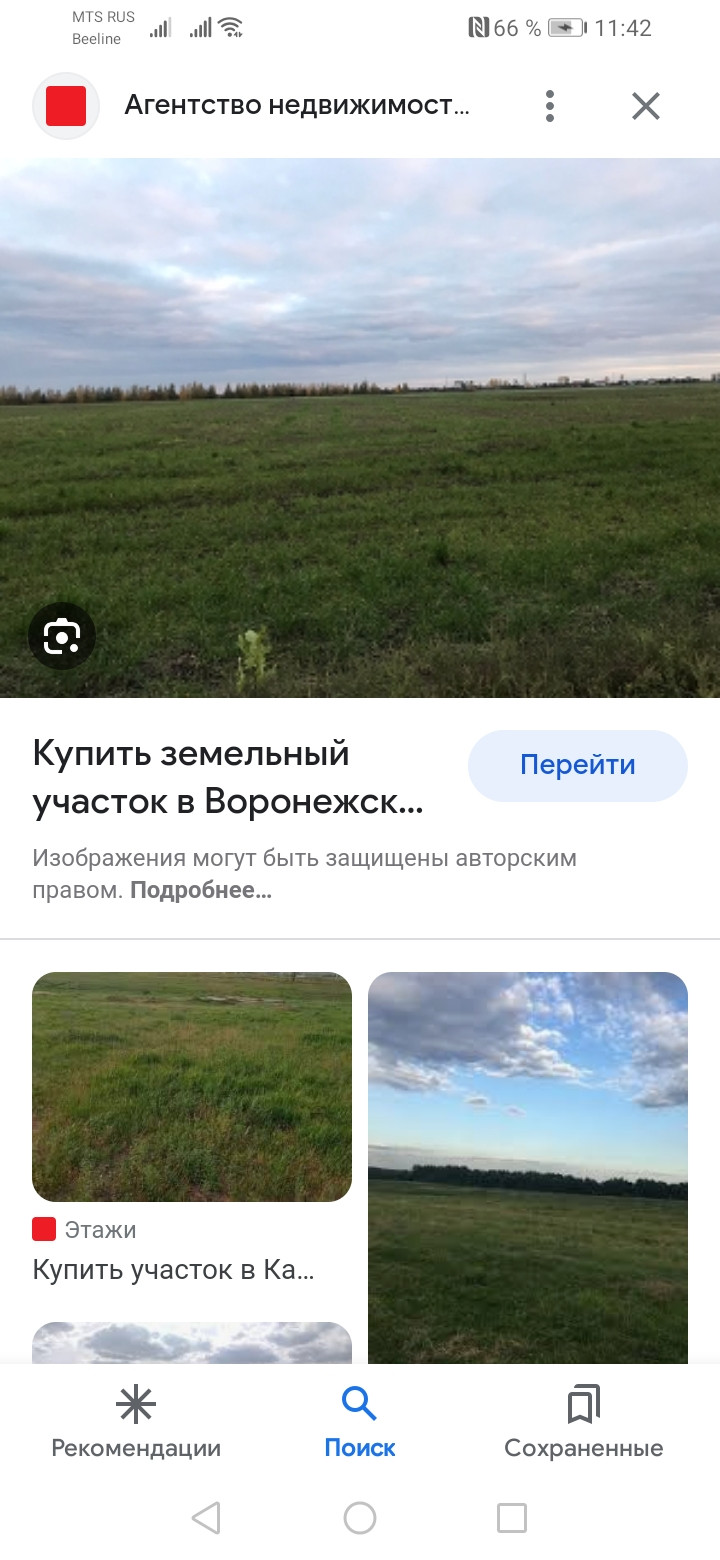Open the three-dot overflow menu

[549, 106]
